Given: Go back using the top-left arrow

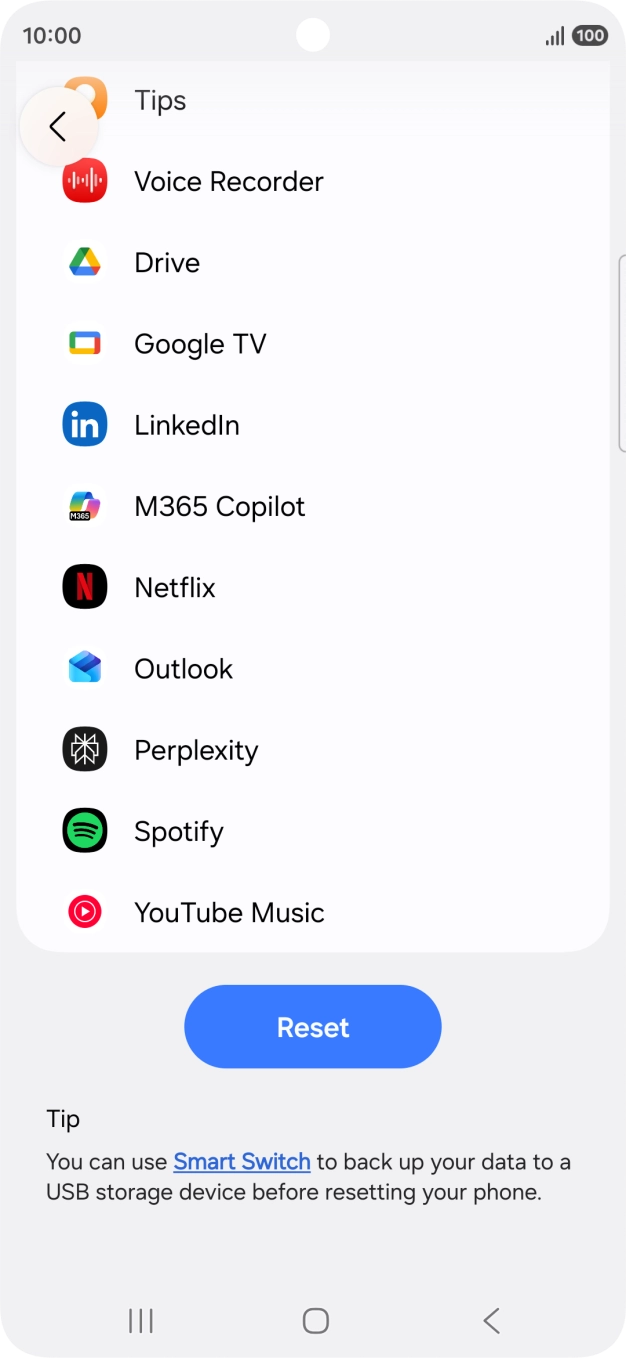Looking at the screenshot, I should (58, 127).
